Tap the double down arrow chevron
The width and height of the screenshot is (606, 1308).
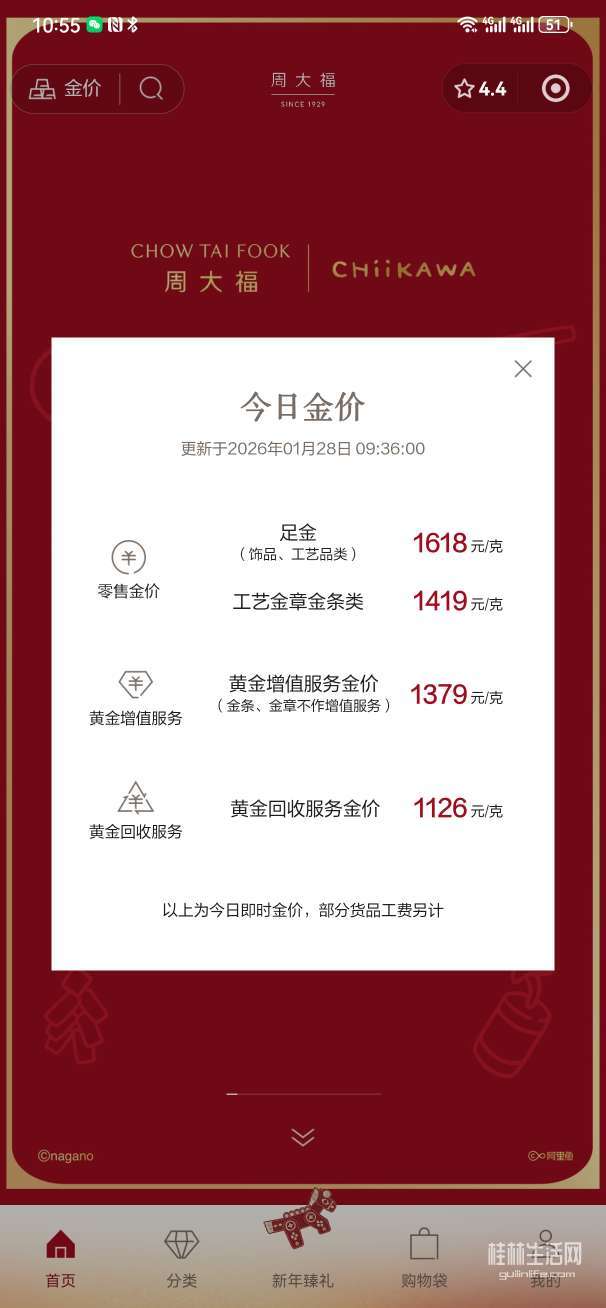coord(303,1137)
